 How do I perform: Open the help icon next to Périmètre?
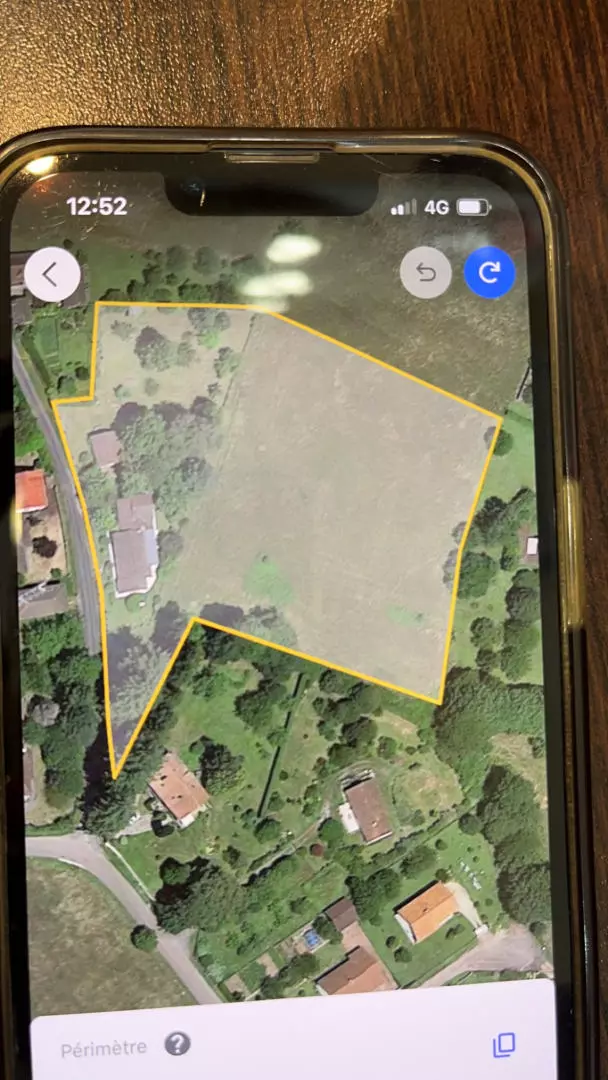[x=177, y=1045]
